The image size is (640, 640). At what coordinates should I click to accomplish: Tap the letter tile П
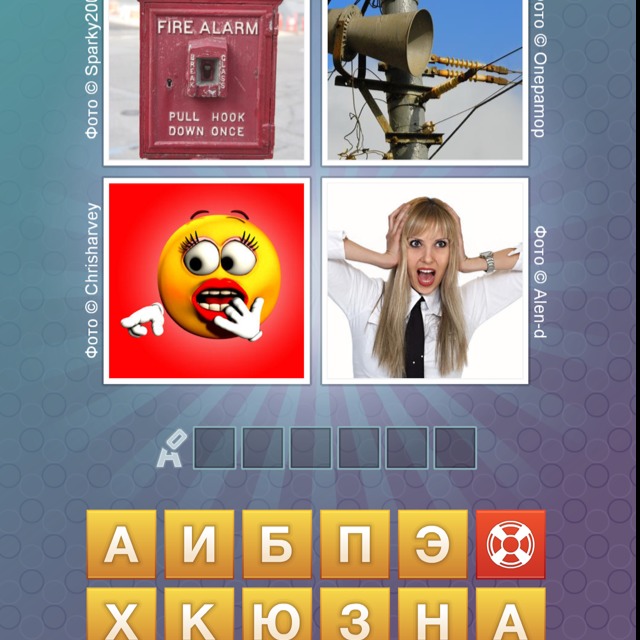click(x=355, y=545)
